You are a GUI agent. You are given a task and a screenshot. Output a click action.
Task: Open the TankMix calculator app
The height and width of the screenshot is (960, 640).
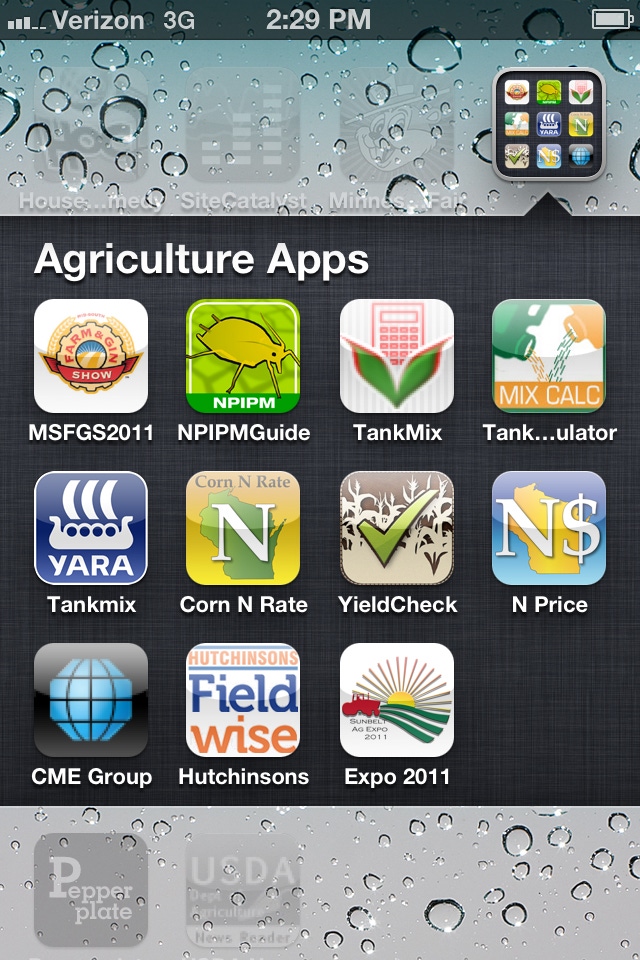(x=397, y=356)
